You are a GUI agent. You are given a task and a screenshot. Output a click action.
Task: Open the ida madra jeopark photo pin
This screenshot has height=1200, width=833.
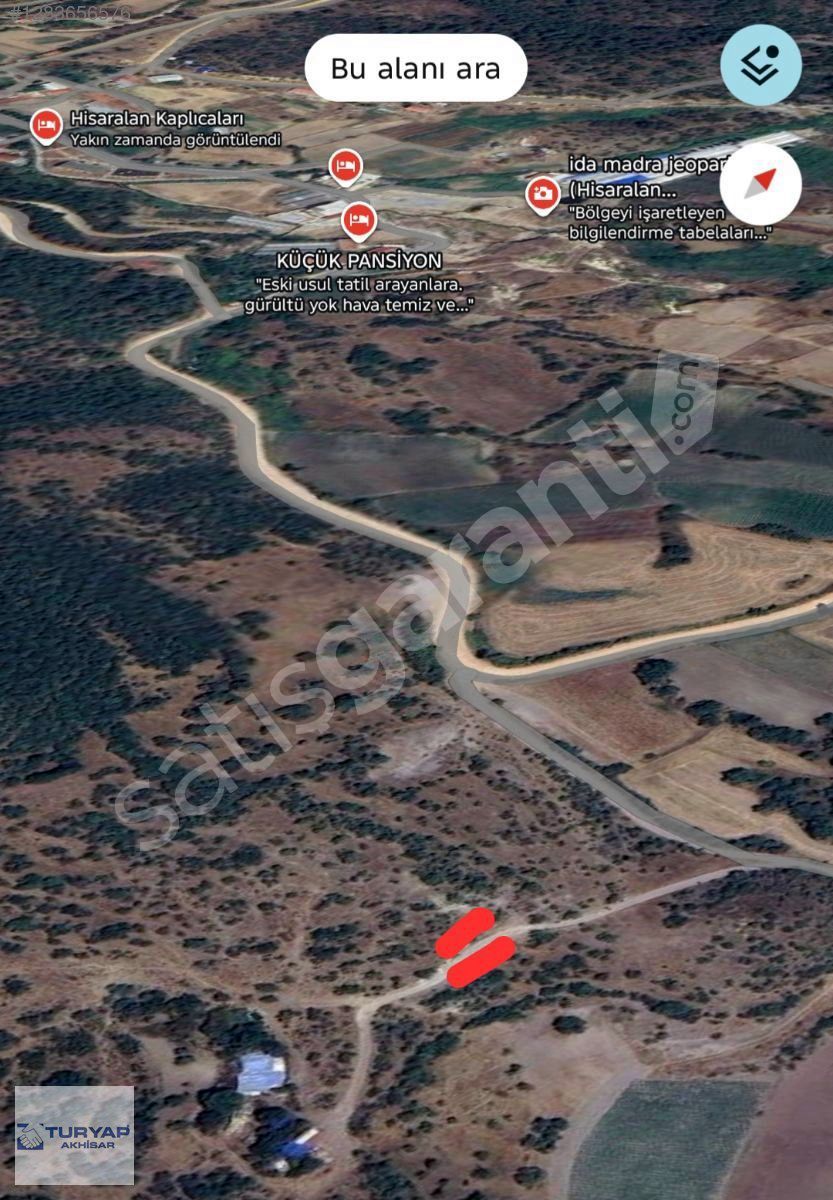[x=542, y=193]
